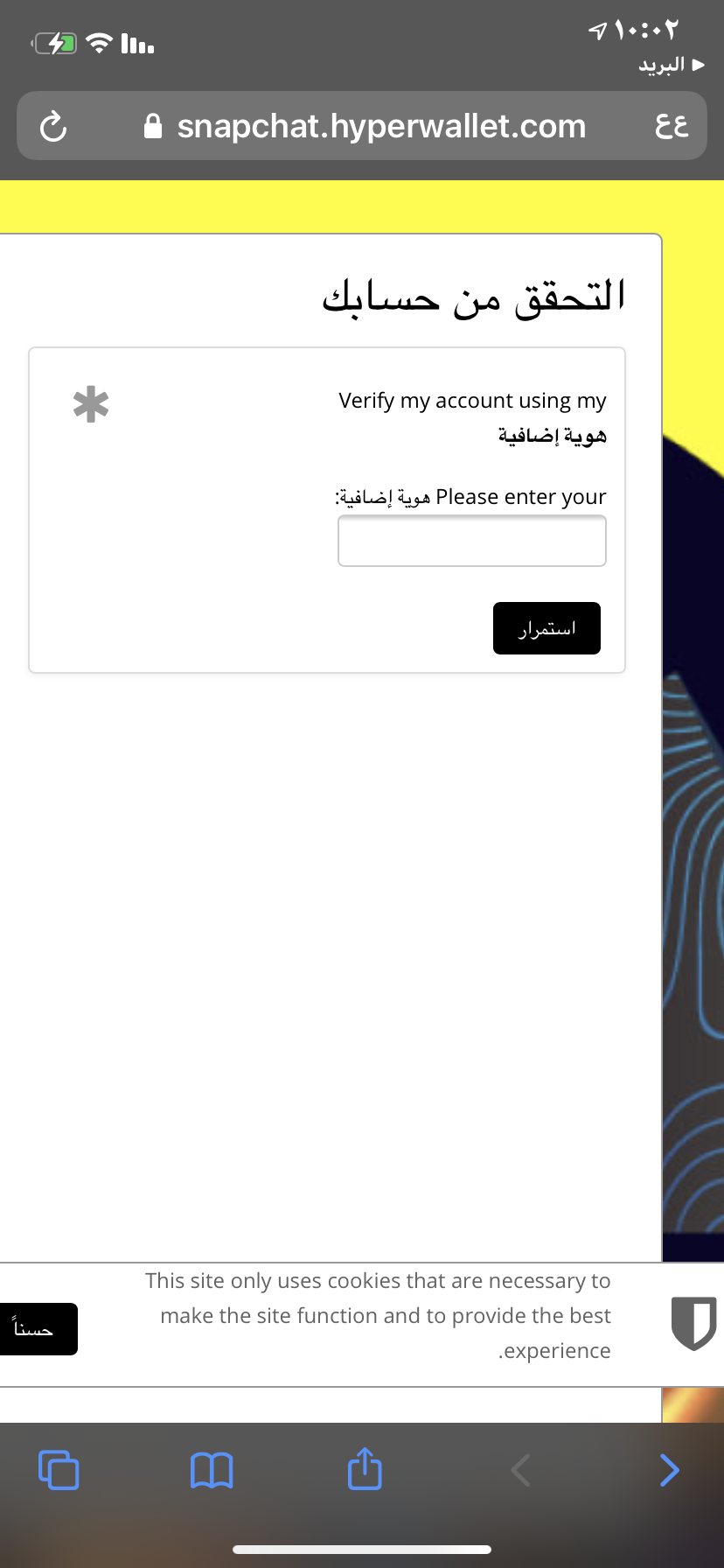The height and width of the screenshot is (1568, 724).
Task: Open Safari bookmarks
Action: pyautogui.click(x=212, y=1470)
